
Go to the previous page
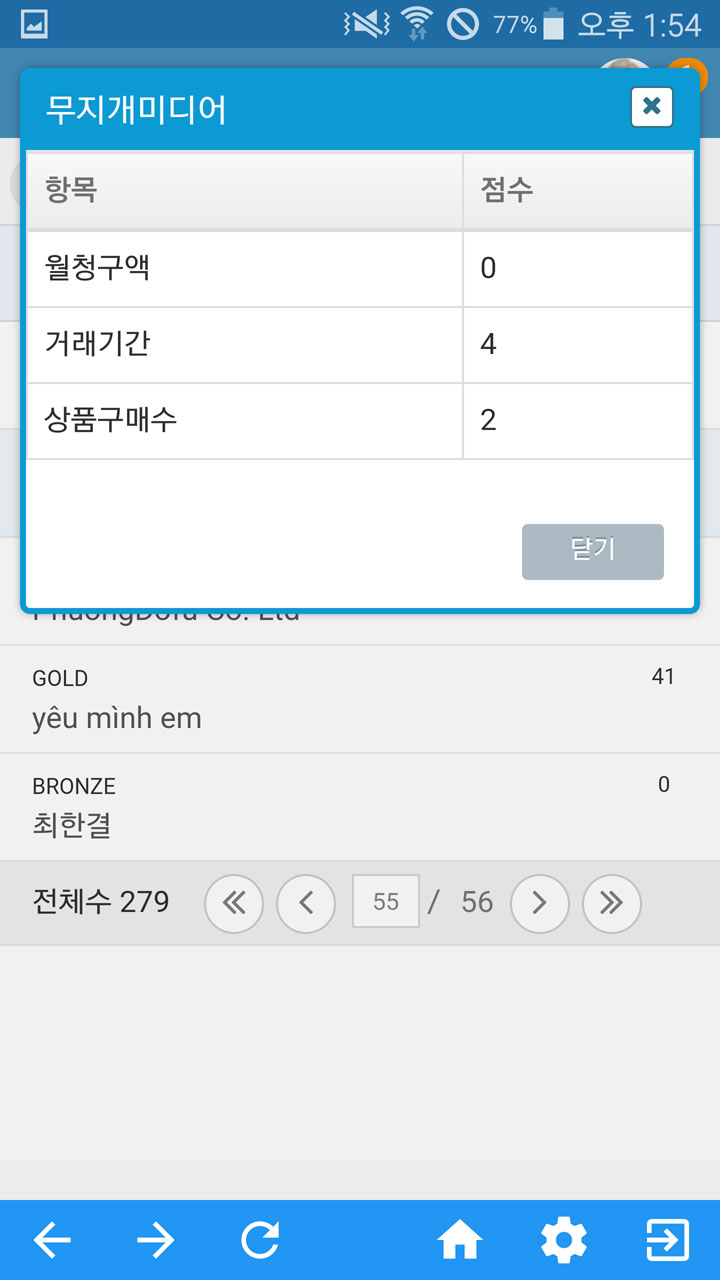click(x=306, y=904)
